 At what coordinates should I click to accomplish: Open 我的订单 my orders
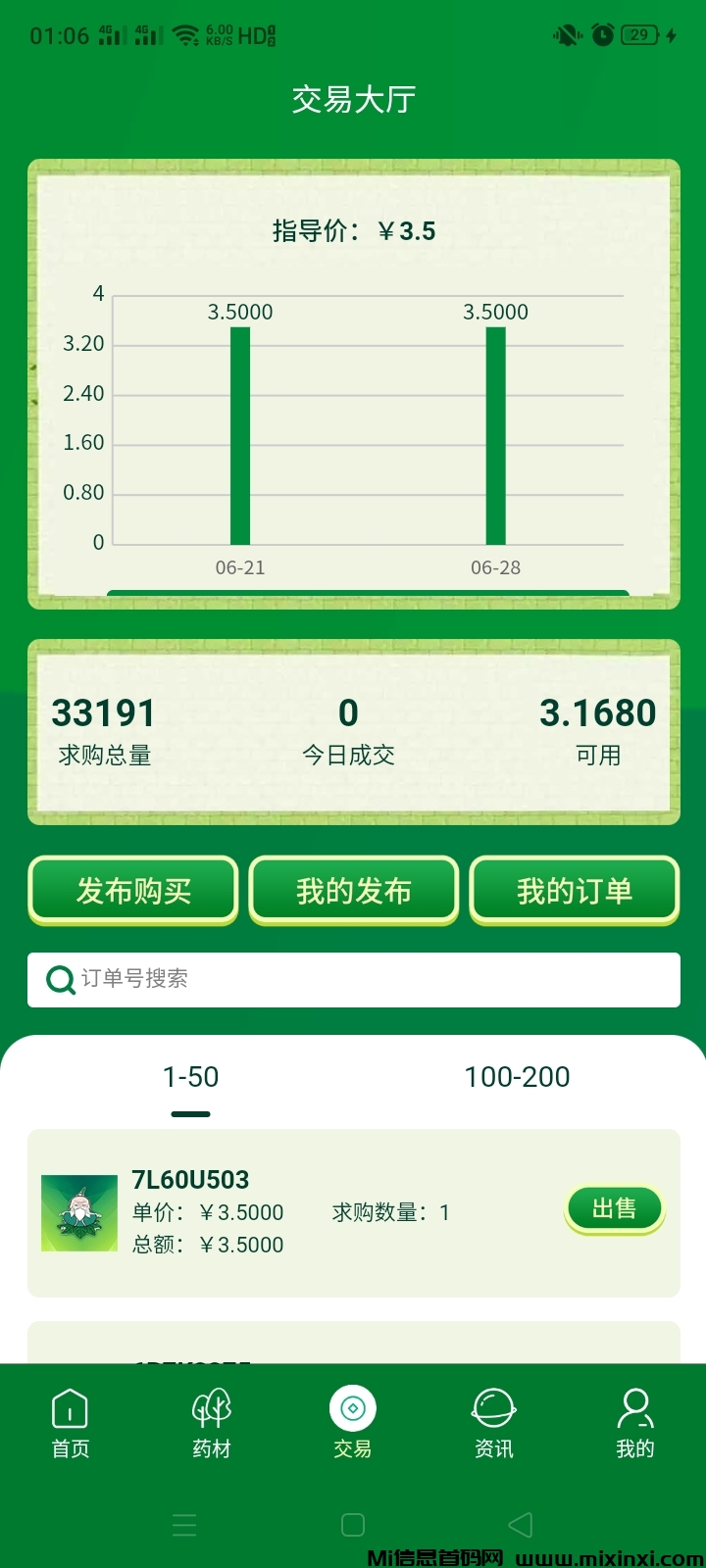[x=575, y=890]
